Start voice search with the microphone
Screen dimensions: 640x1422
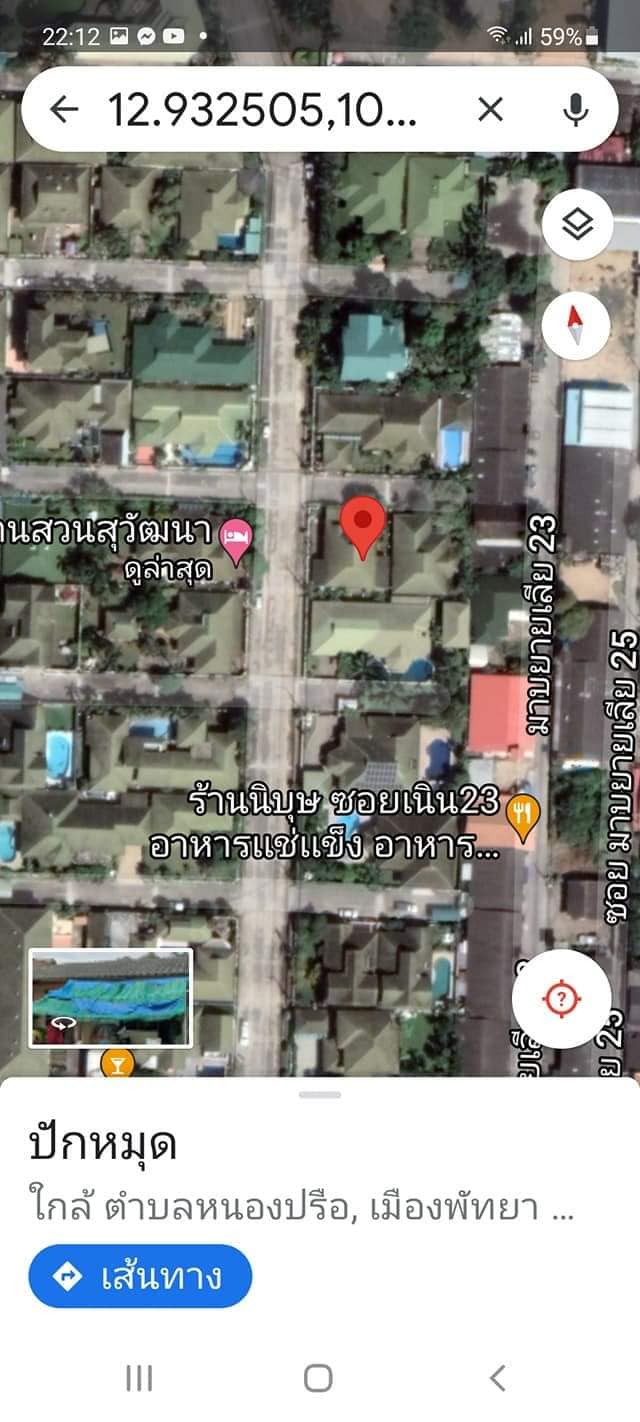coord(575,110)
